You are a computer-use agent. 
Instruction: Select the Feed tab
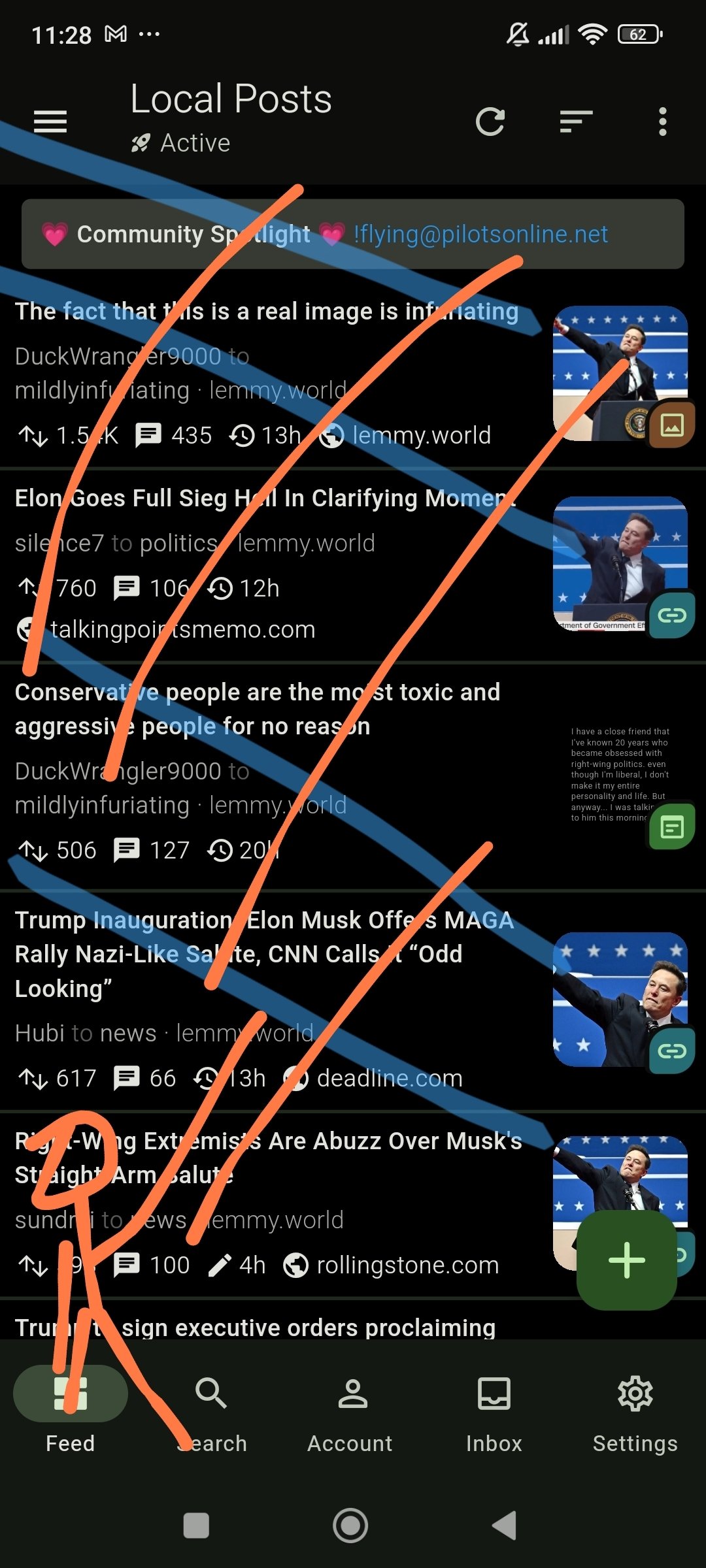click(71, 1411)
